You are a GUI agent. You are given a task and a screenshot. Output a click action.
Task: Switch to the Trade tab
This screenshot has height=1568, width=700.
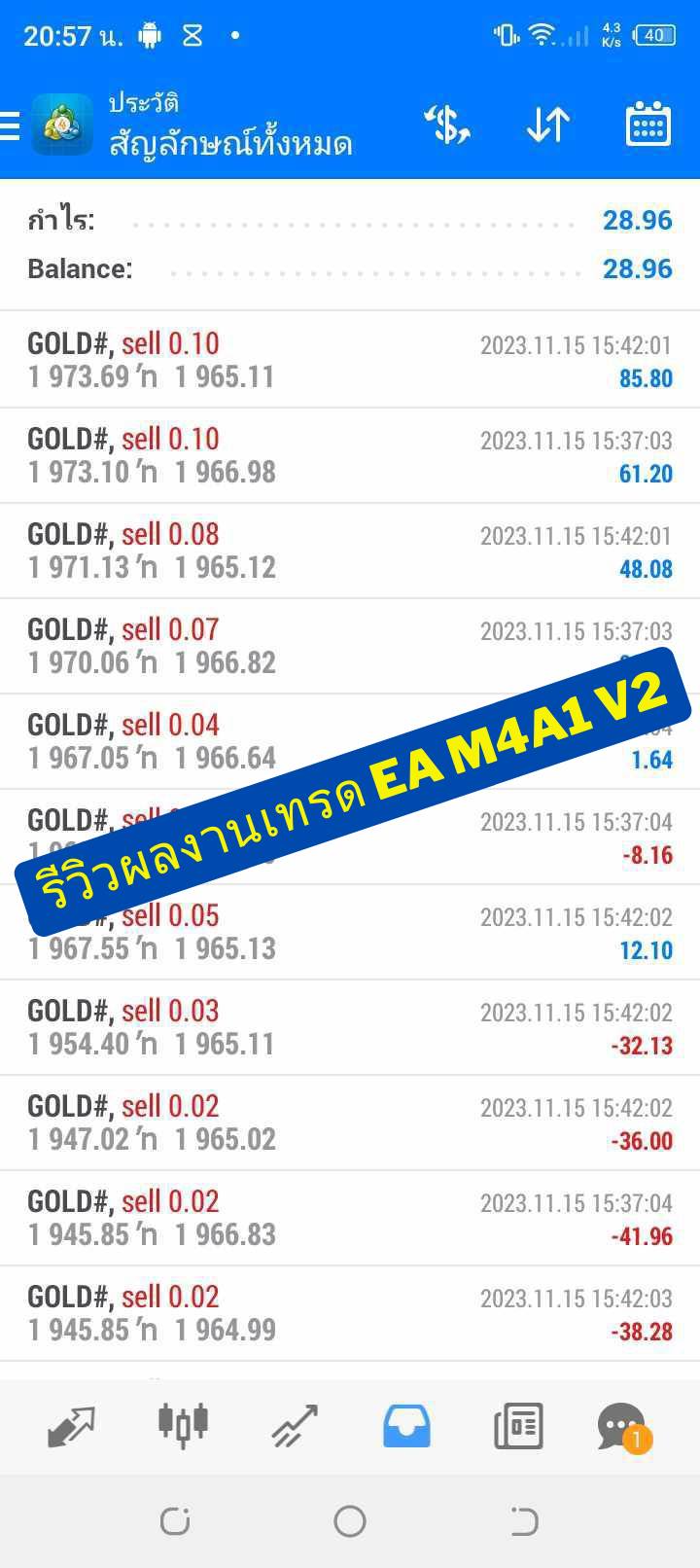[x=295, y=1427]
